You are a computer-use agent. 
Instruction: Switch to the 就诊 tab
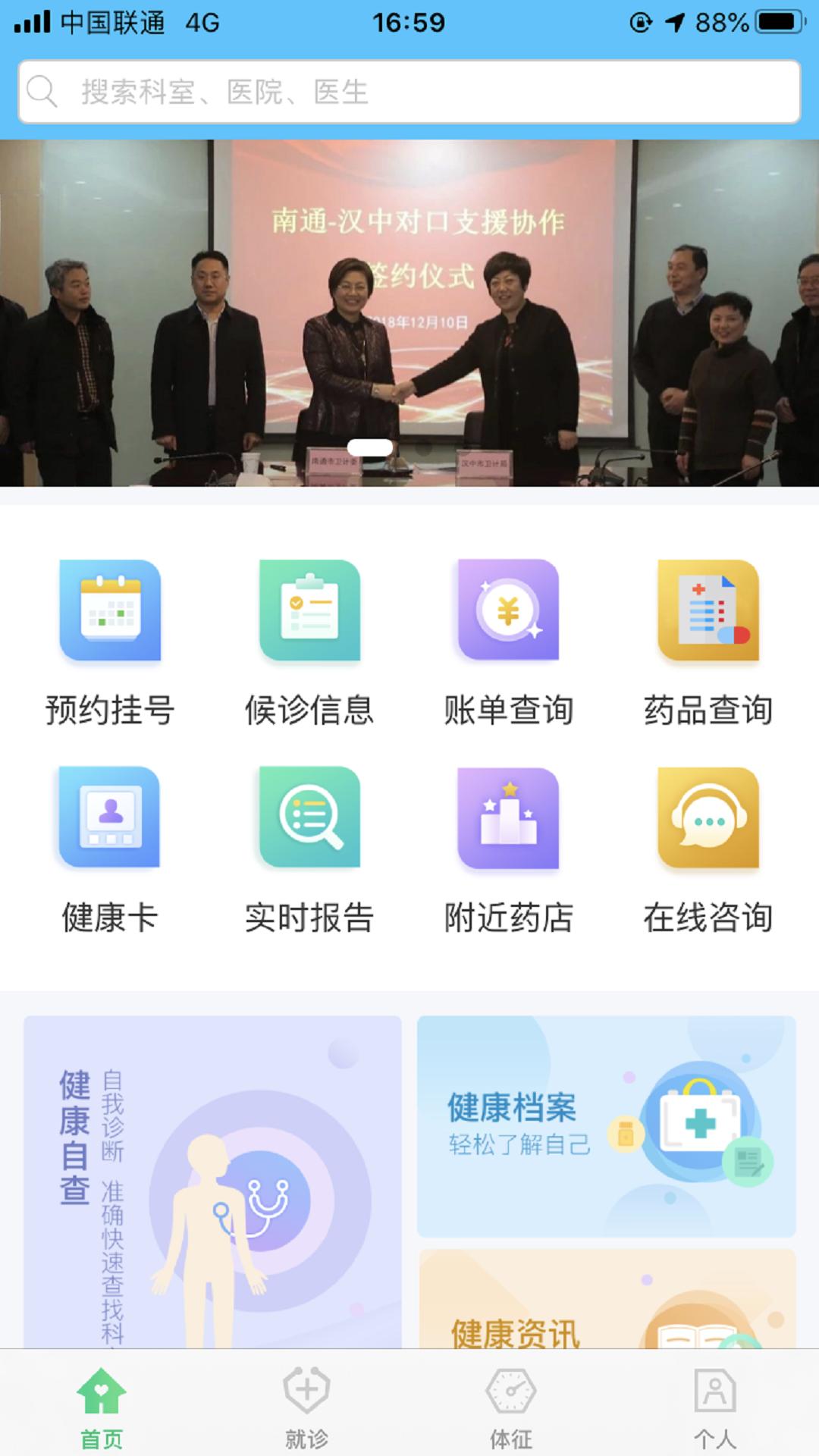(x=306, y=1407)
